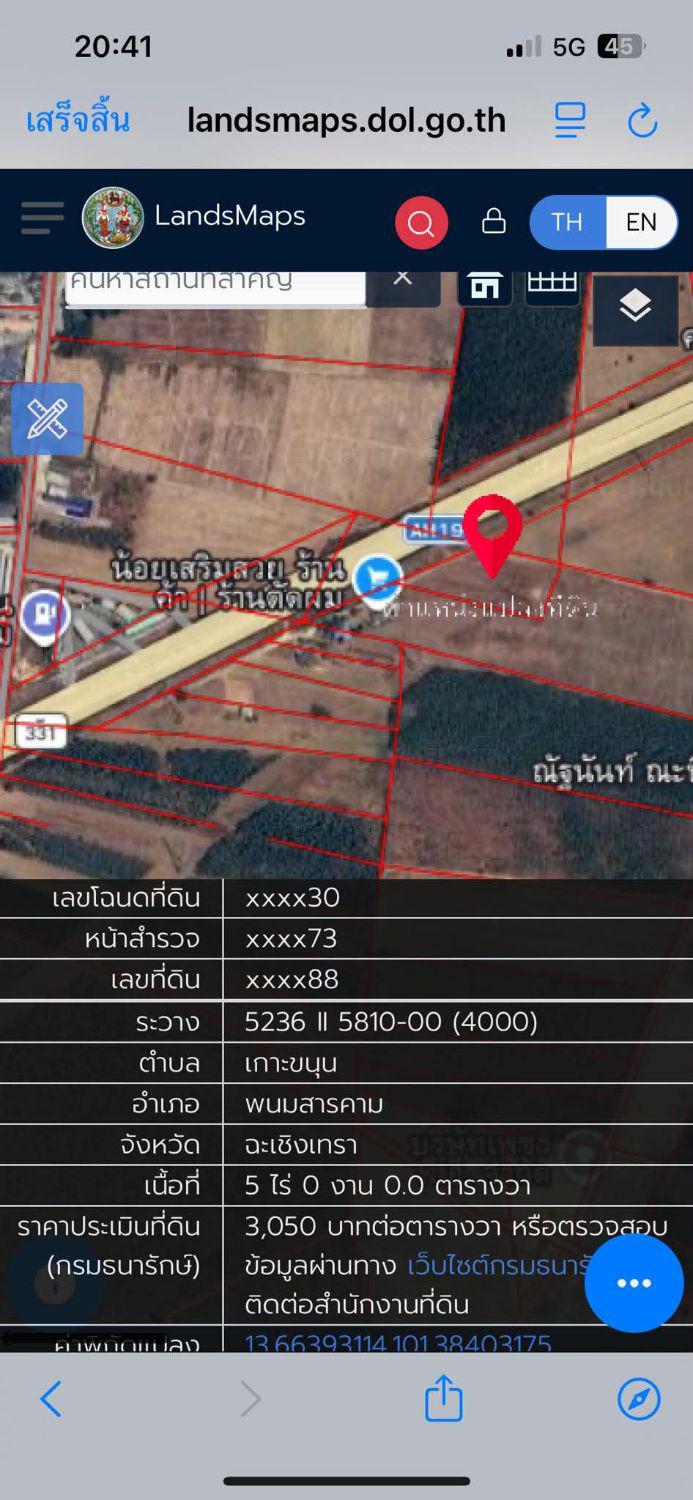693x1500 pixels.
Task: Switch language to EN
Action: [641, 222]
